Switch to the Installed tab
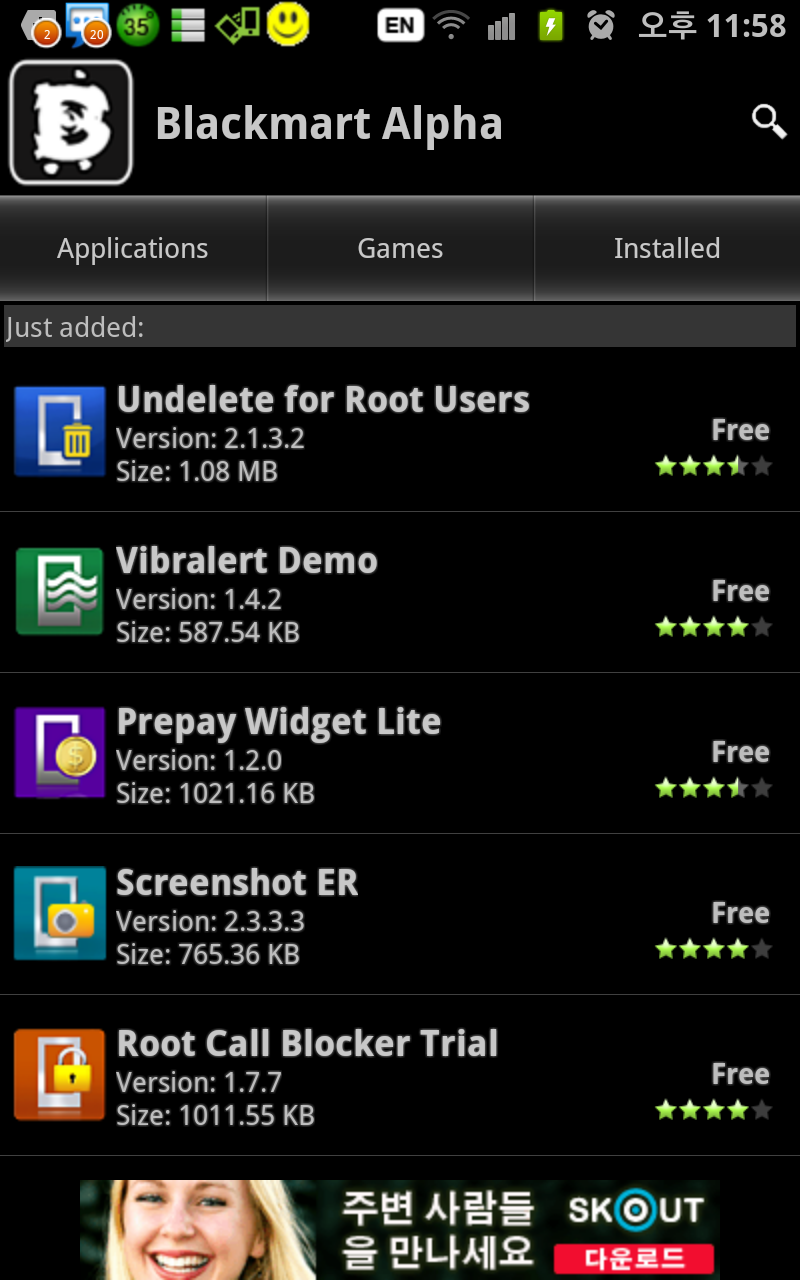This screenshot has height=1280, width=800. point(667,248)
